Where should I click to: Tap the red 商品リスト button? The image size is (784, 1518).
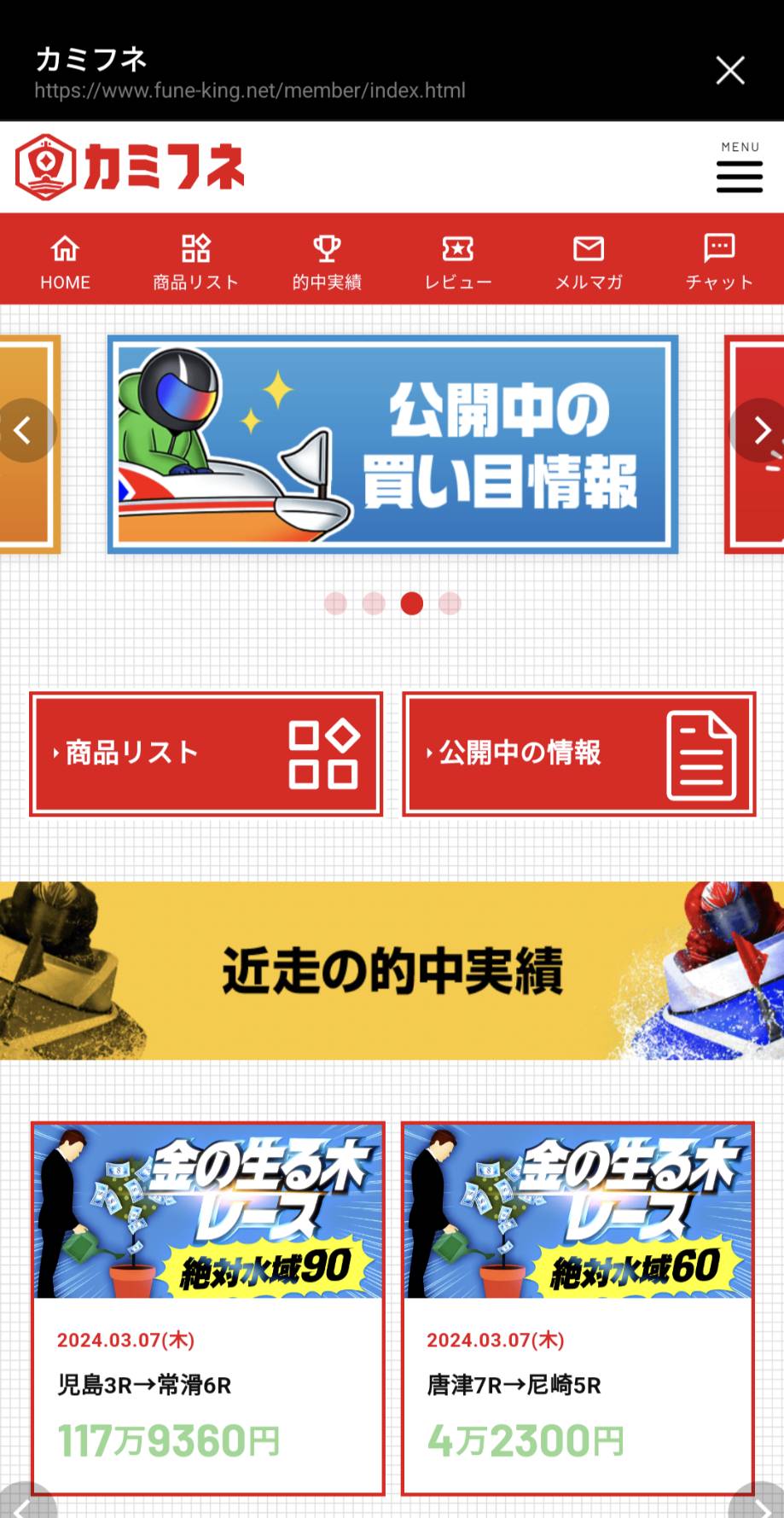(x=206, y=753)
